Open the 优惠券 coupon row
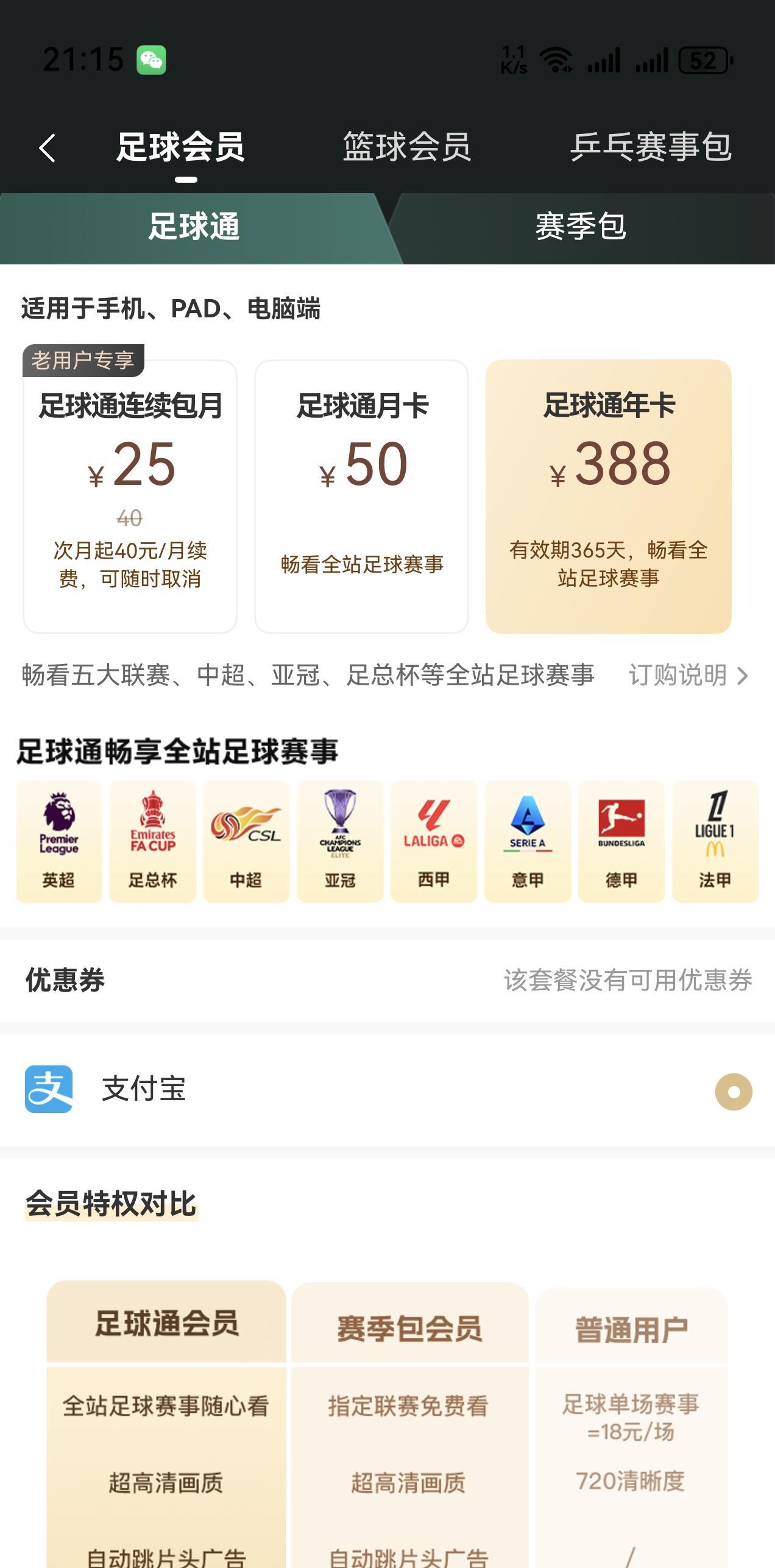 (387, 980)
